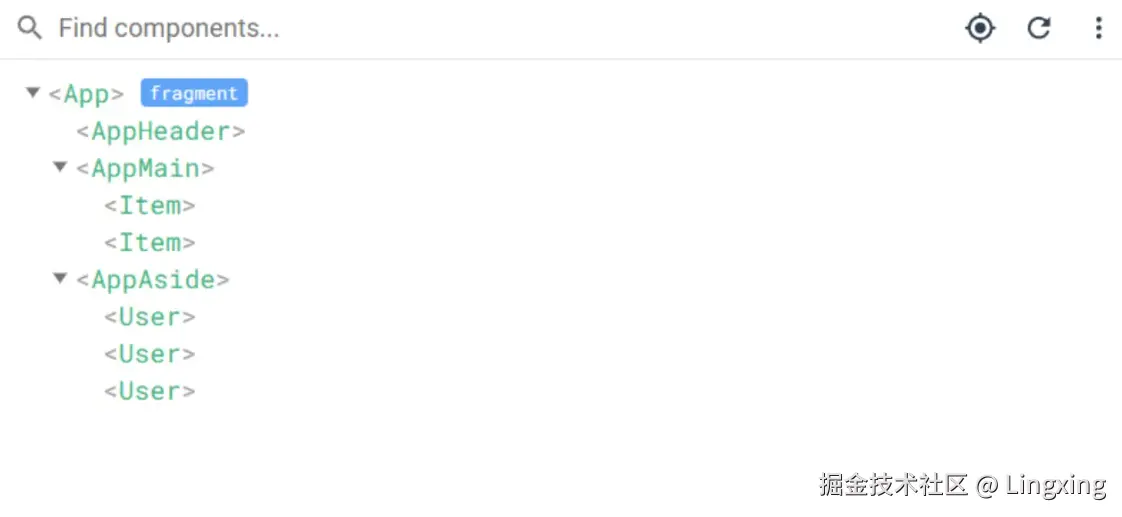Screen dimensions: 1122x517
Task: Refresh the component tree
Action: tap(1039, 28)
